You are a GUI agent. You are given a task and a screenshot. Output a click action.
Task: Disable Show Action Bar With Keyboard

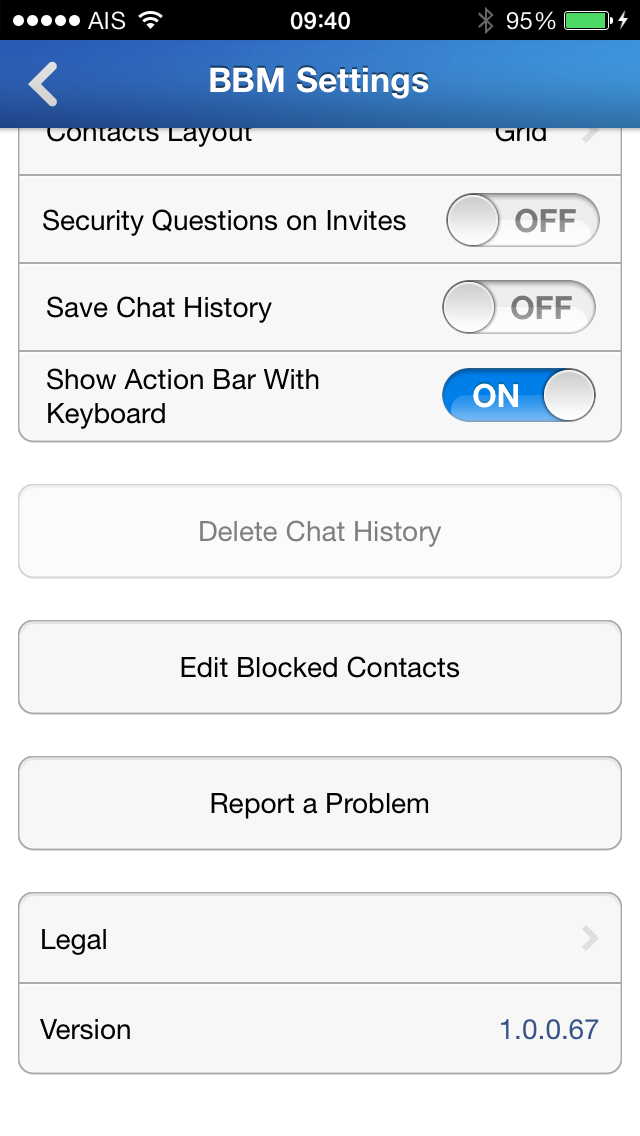519,396
